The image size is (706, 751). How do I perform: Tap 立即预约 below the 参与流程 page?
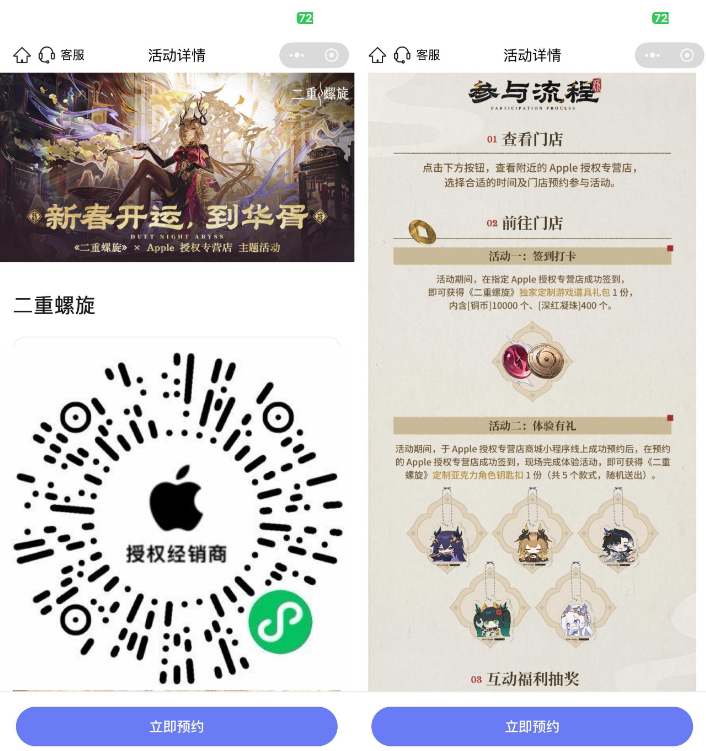click(x=531, y=726)
